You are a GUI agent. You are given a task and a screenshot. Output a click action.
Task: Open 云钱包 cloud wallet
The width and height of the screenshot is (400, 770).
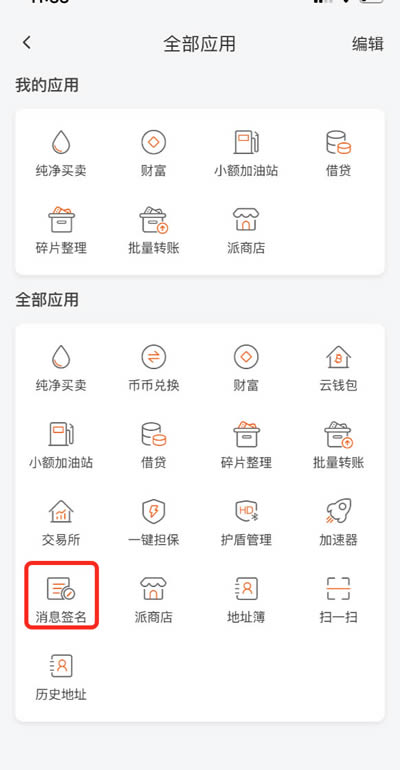(338, 368)
